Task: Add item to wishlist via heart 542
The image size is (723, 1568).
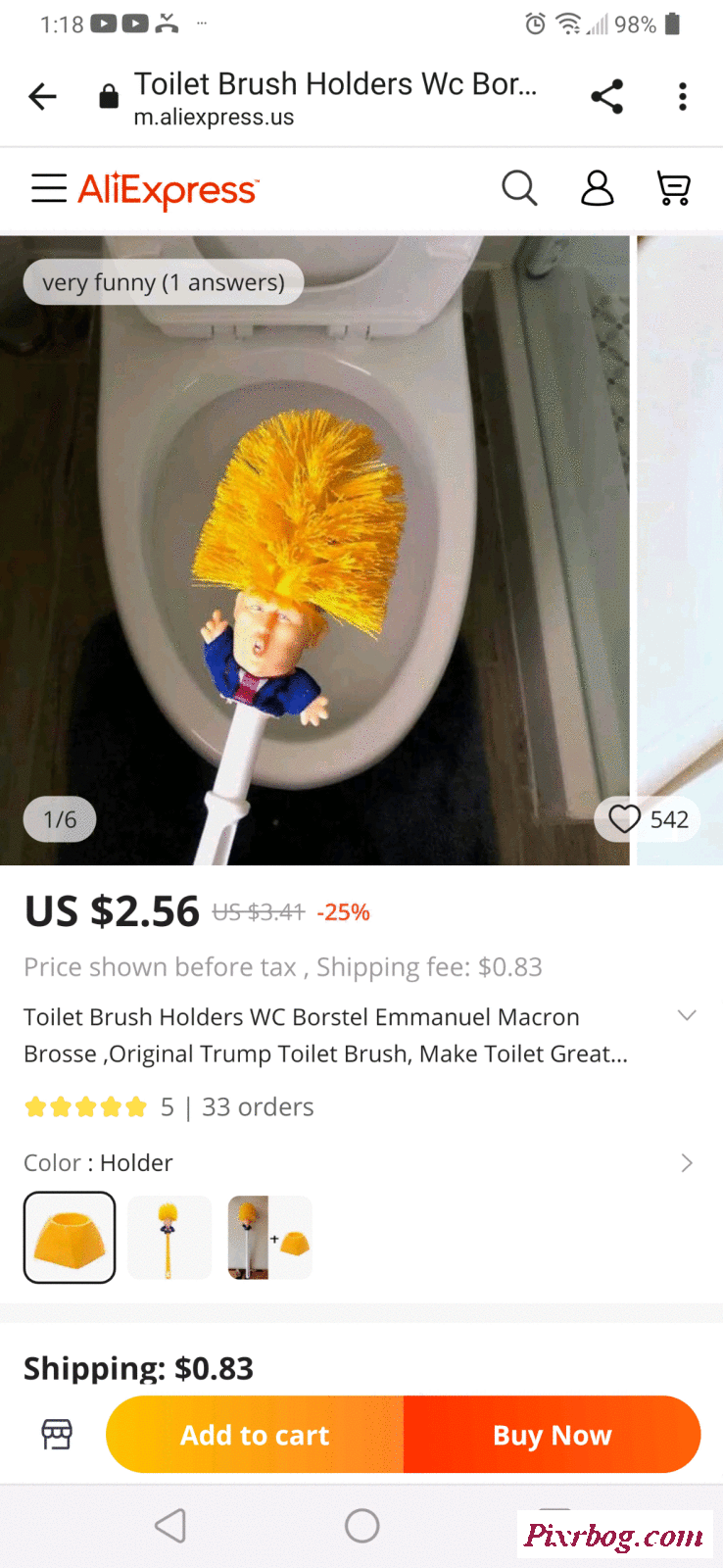Action: [649, 819]
